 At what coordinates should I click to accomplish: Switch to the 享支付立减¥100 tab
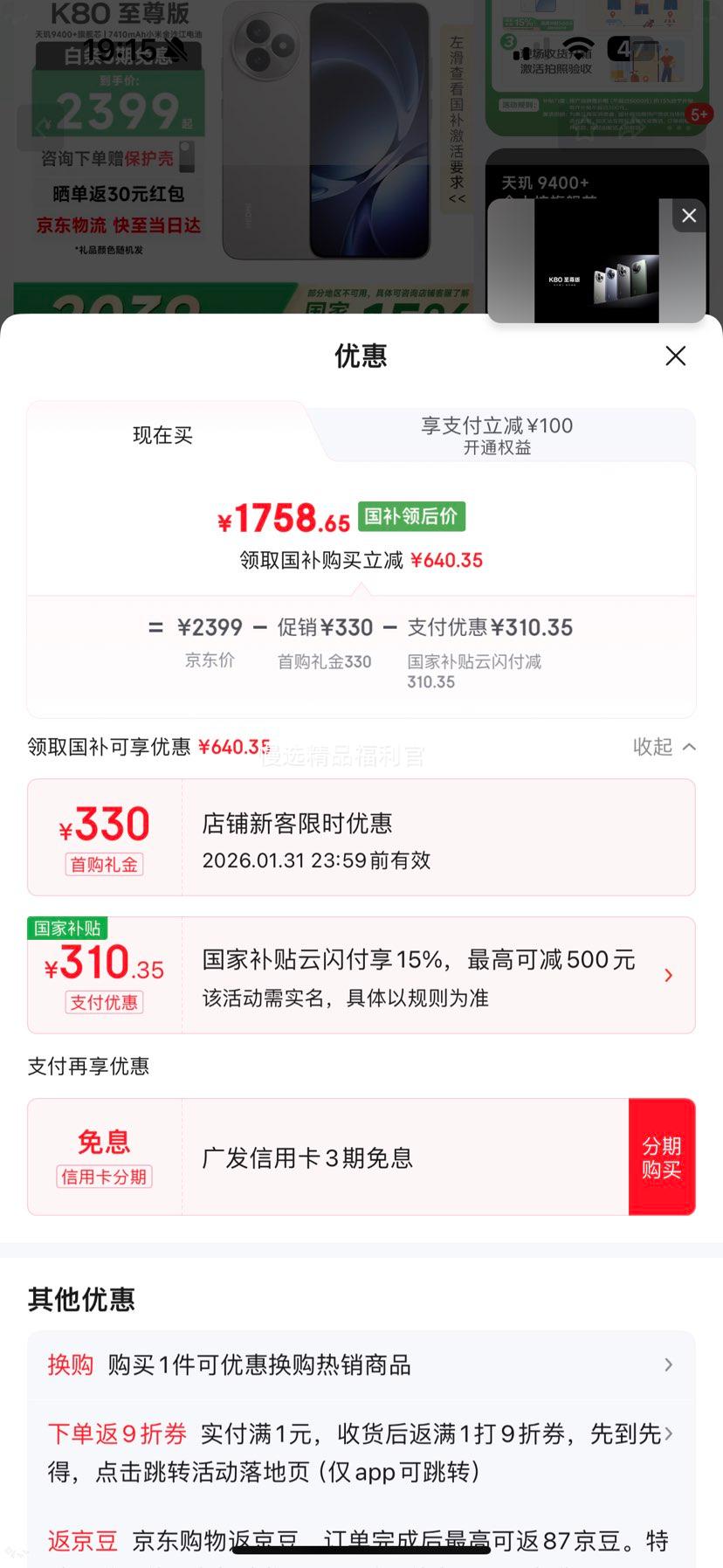coord(495,435)
